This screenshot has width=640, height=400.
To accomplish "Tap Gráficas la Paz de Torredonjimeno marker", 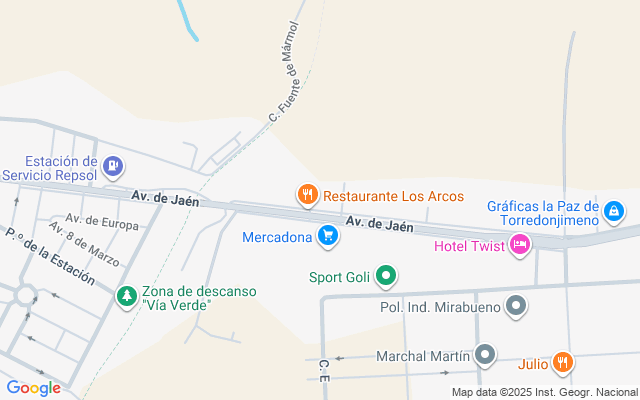I will point(614,212).
